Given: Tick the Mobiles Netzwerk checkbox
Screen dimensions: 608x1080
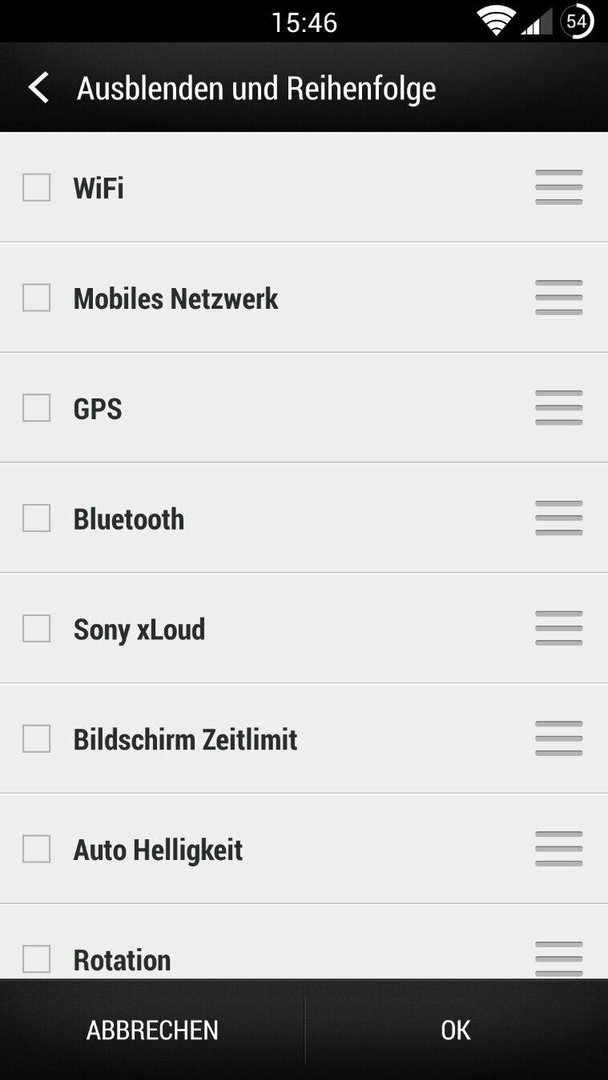Looking at the screenshot, I should pos(36,298).
